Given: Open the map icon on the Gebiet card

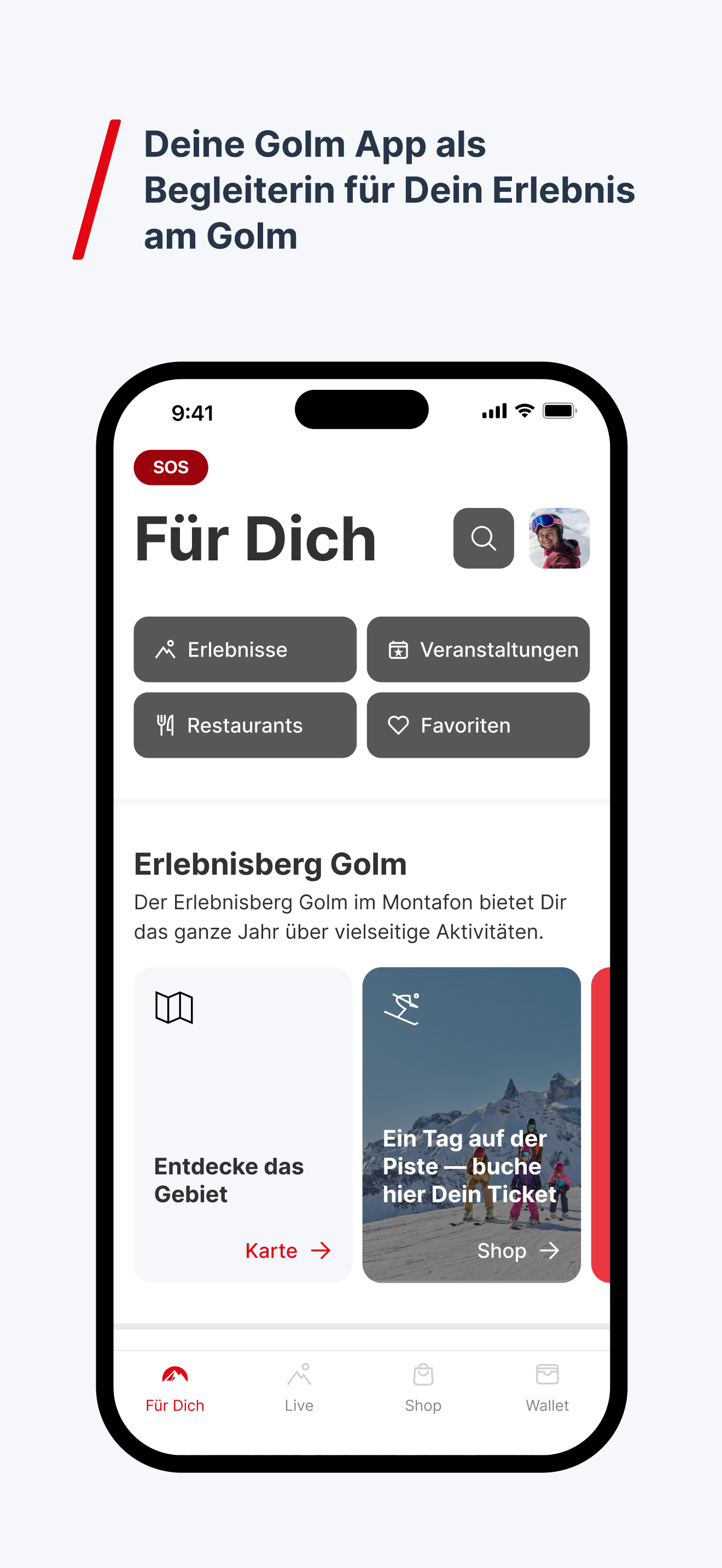Looking at the screenshot, I should tap(174, 1008).
